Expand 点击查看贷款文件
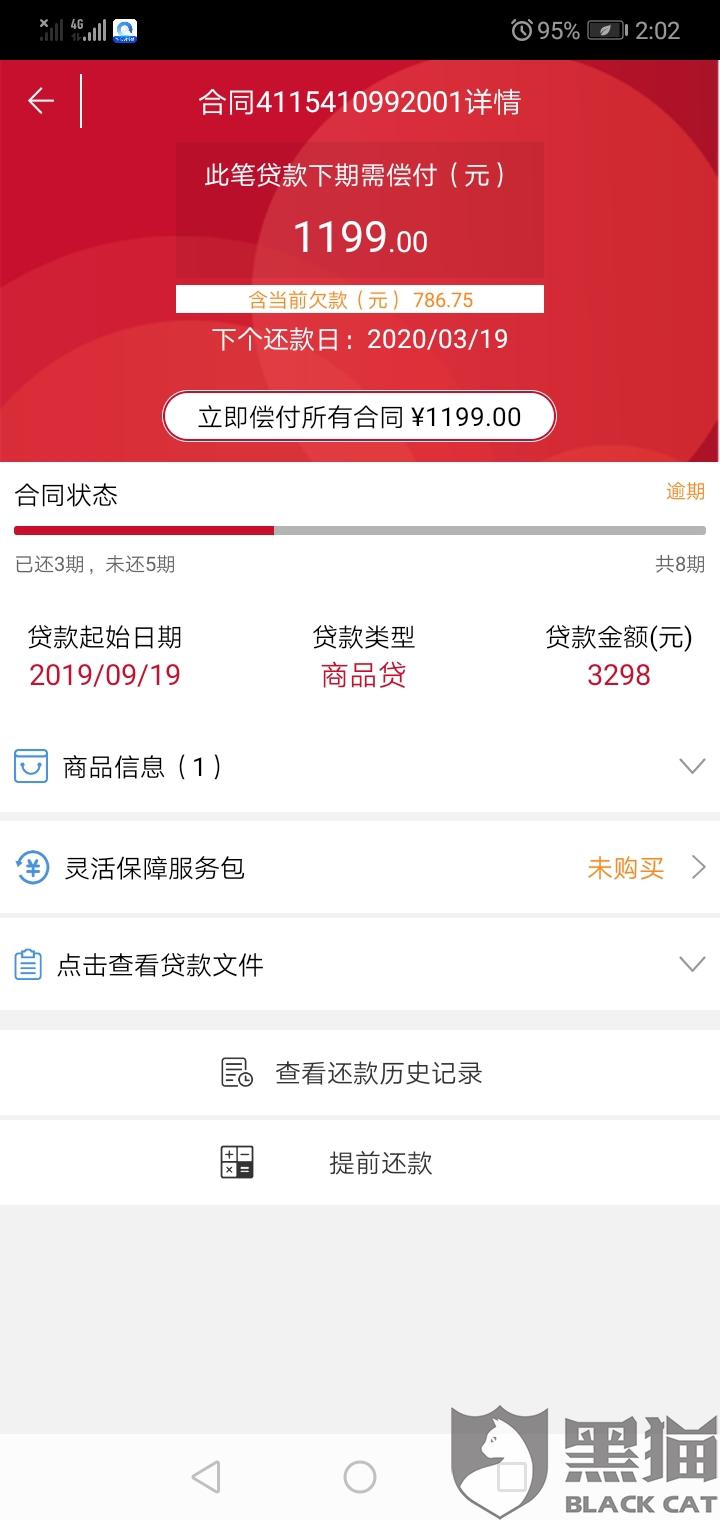 pyautogui.click(x=360, y=965)
